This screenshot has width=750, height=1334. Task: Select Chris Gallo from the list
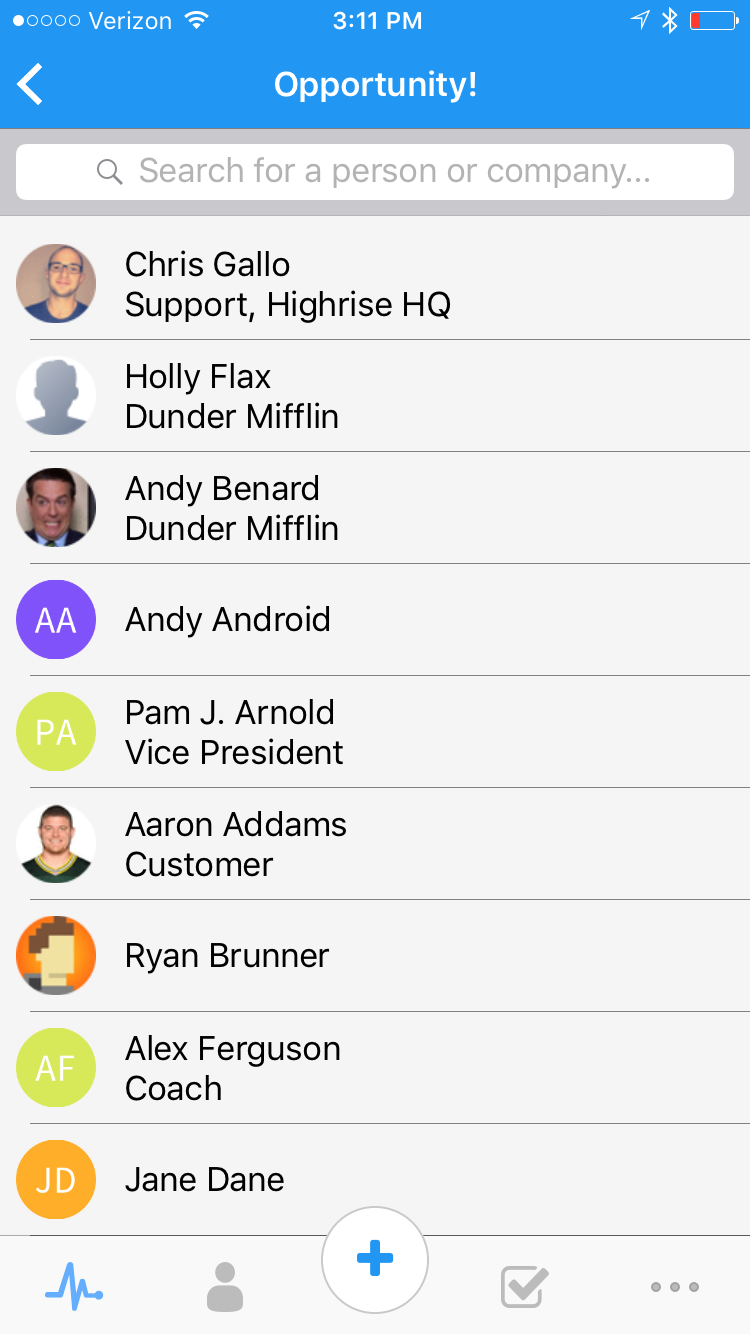[375, 284]
